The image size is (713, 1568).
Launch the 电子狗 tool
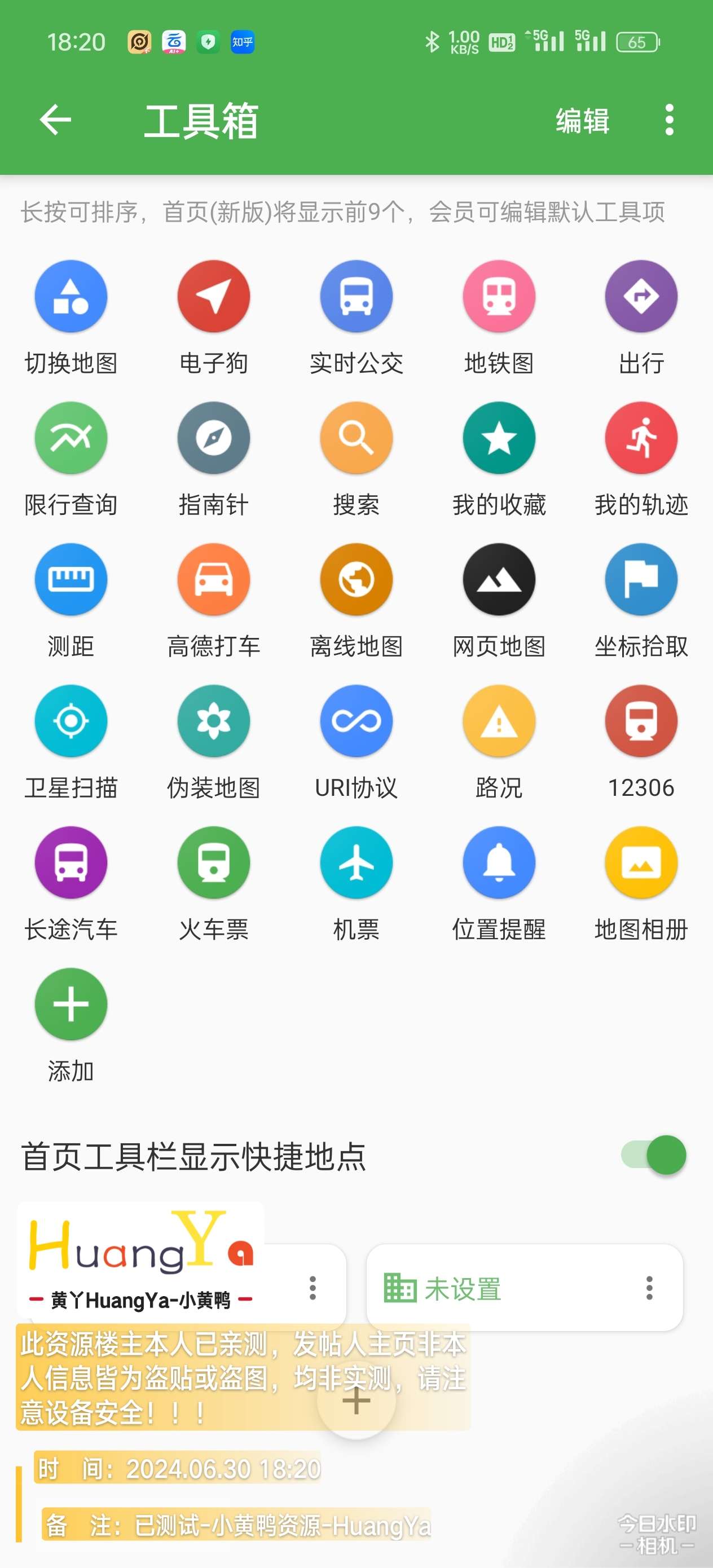214,297
